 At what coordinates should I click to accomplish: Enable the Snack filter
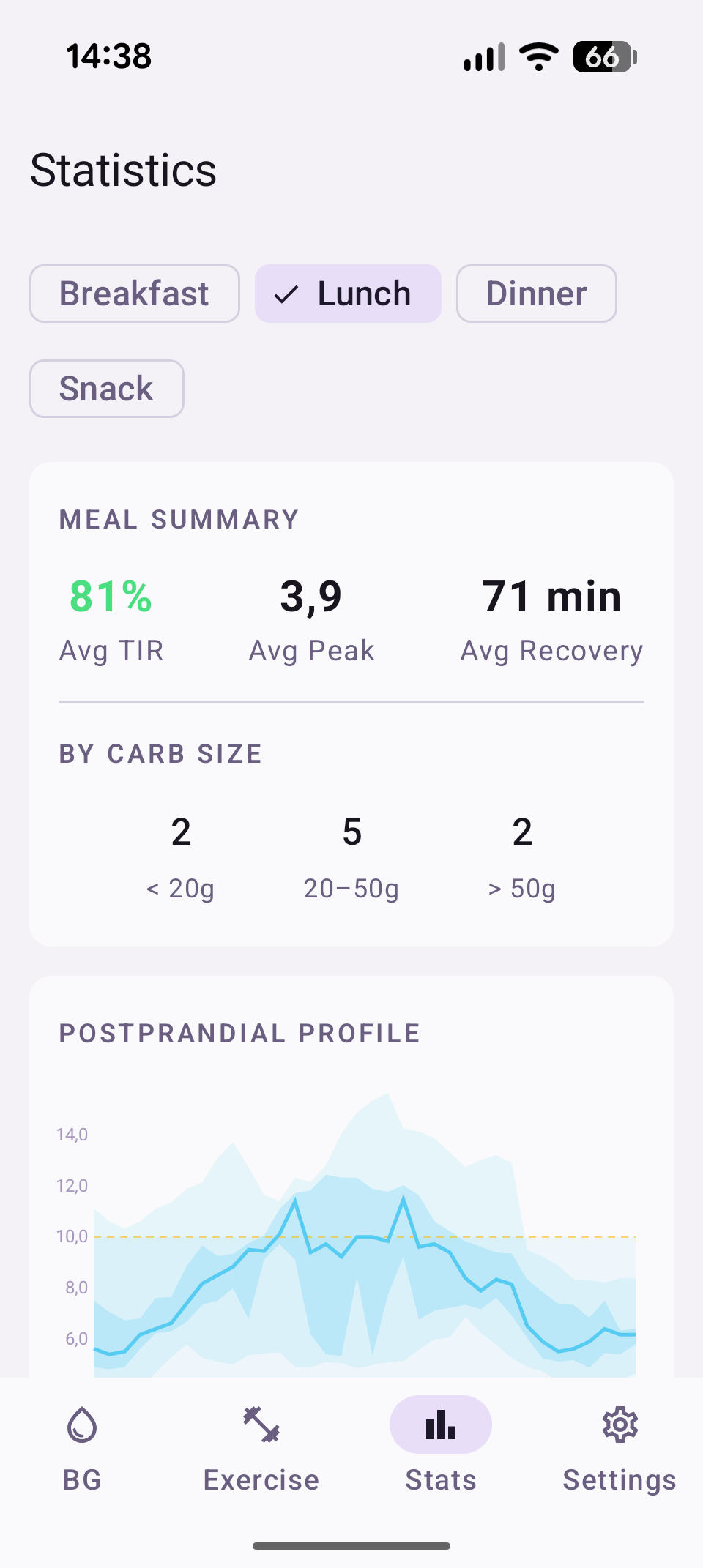106,389
